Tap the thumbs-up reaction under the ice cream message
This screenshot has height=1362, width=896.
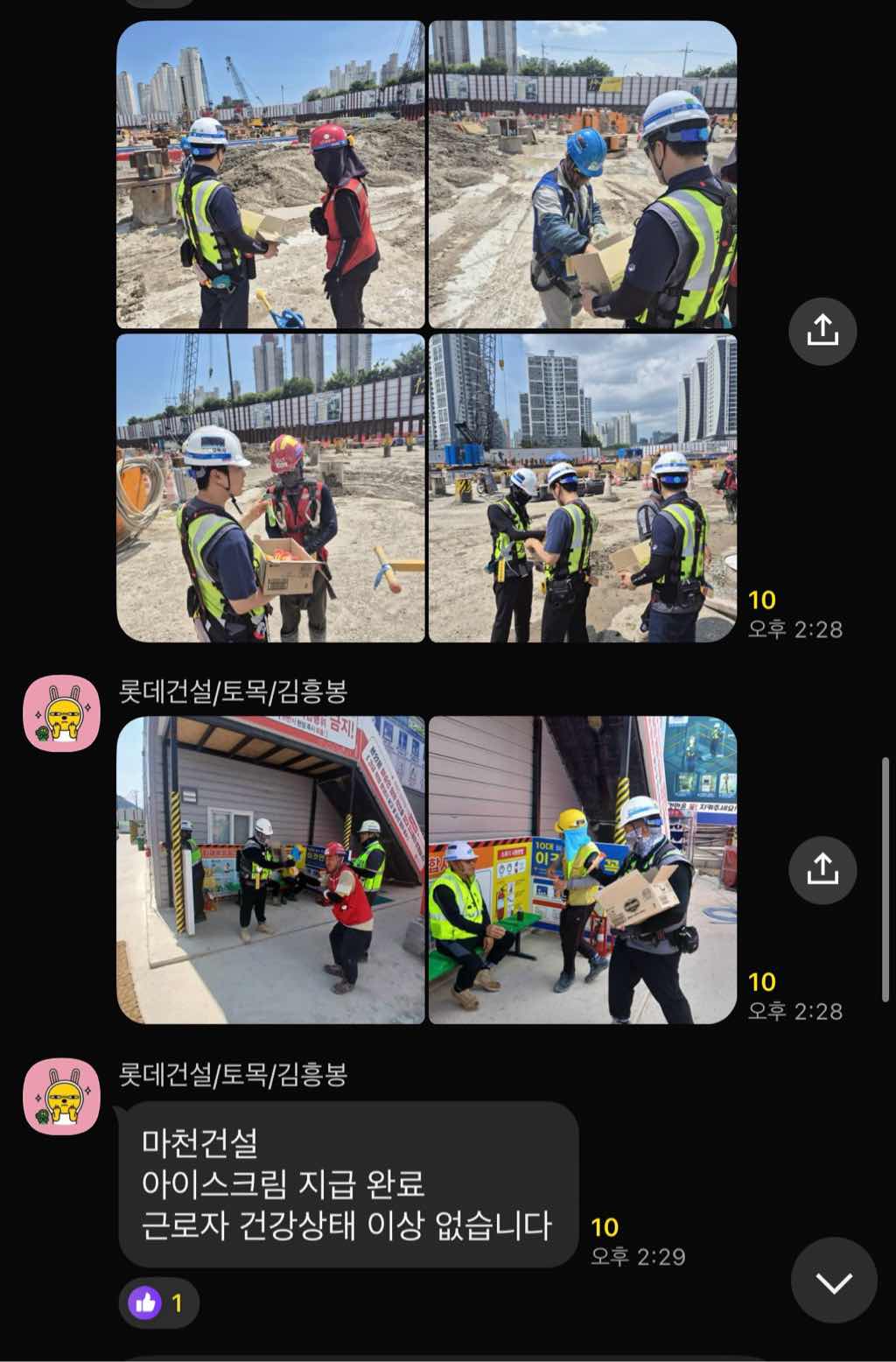[158, 1303]
